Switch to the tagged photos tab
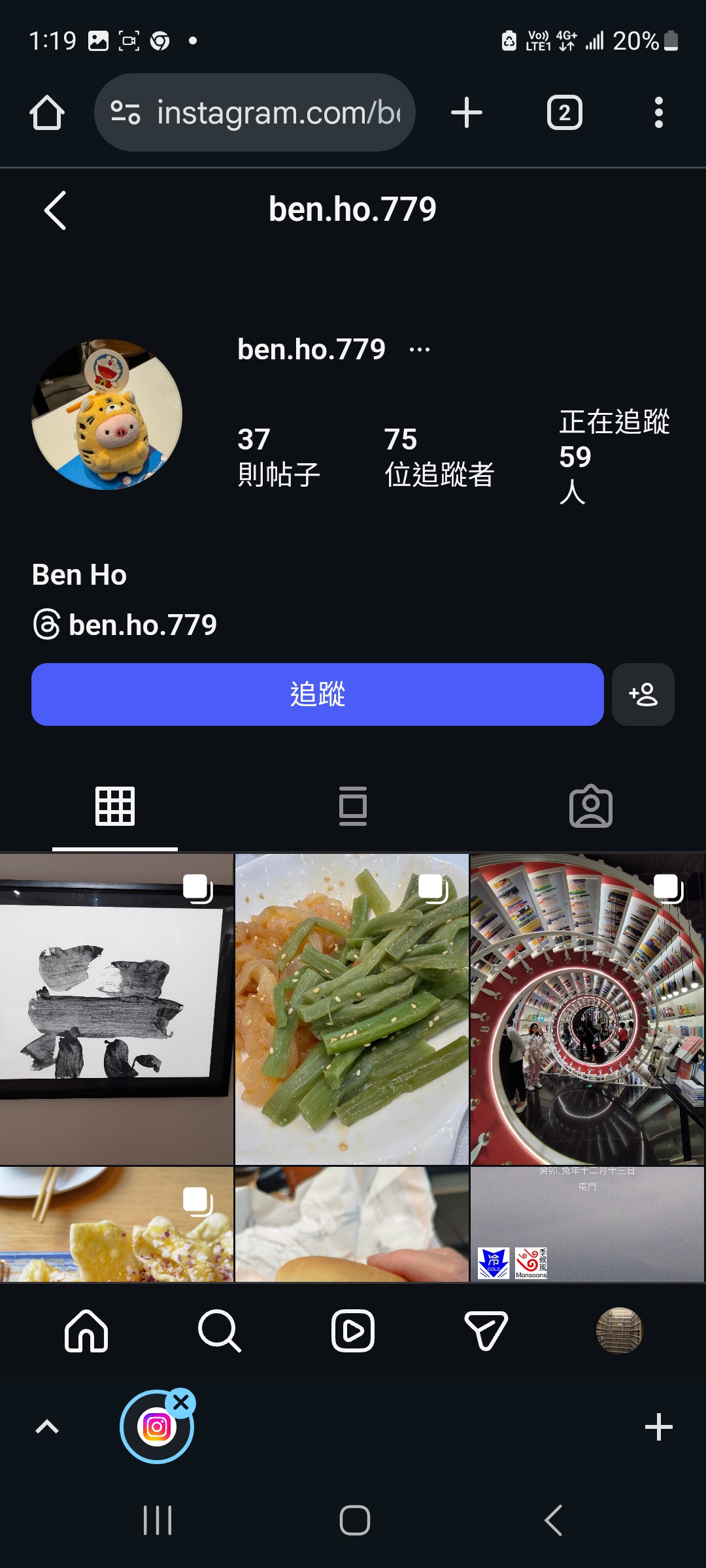Viewport: 706px width, 1568px height. 591,807
